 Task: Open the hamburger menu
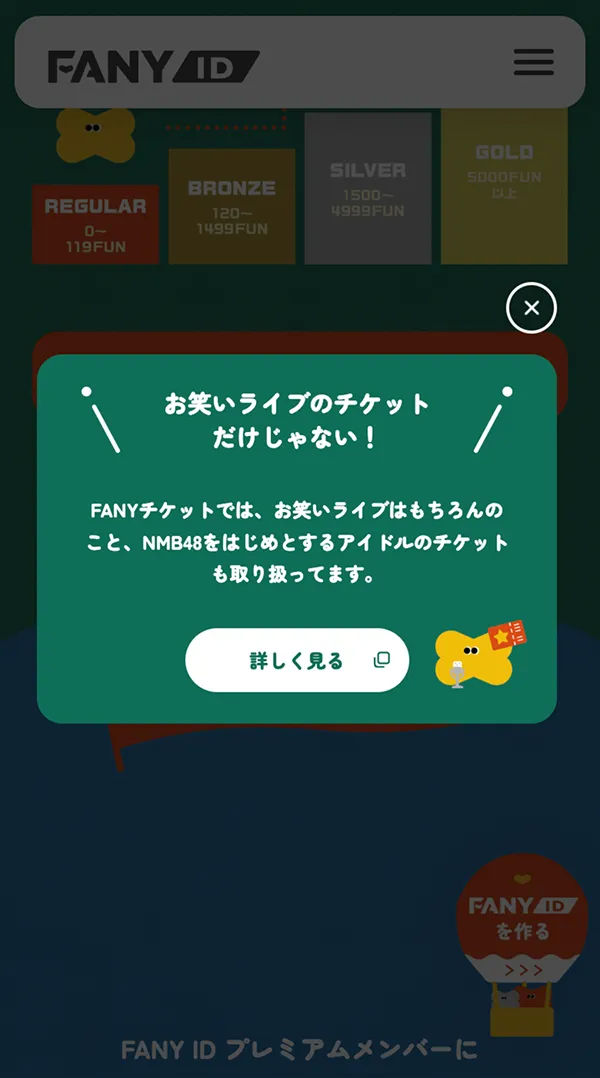[533, 62]
